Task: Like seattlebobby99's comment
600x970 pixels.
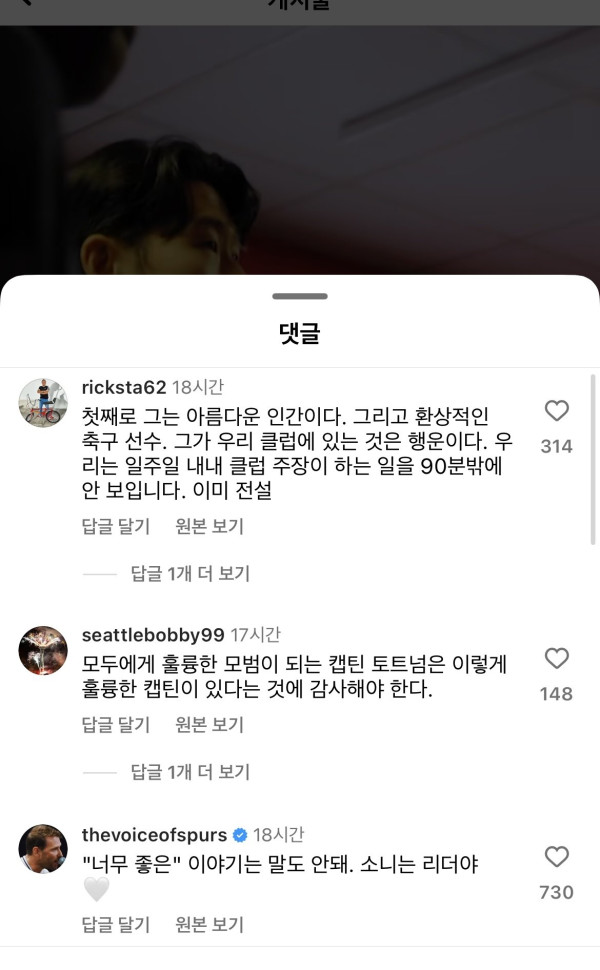Action: (556, 658)
